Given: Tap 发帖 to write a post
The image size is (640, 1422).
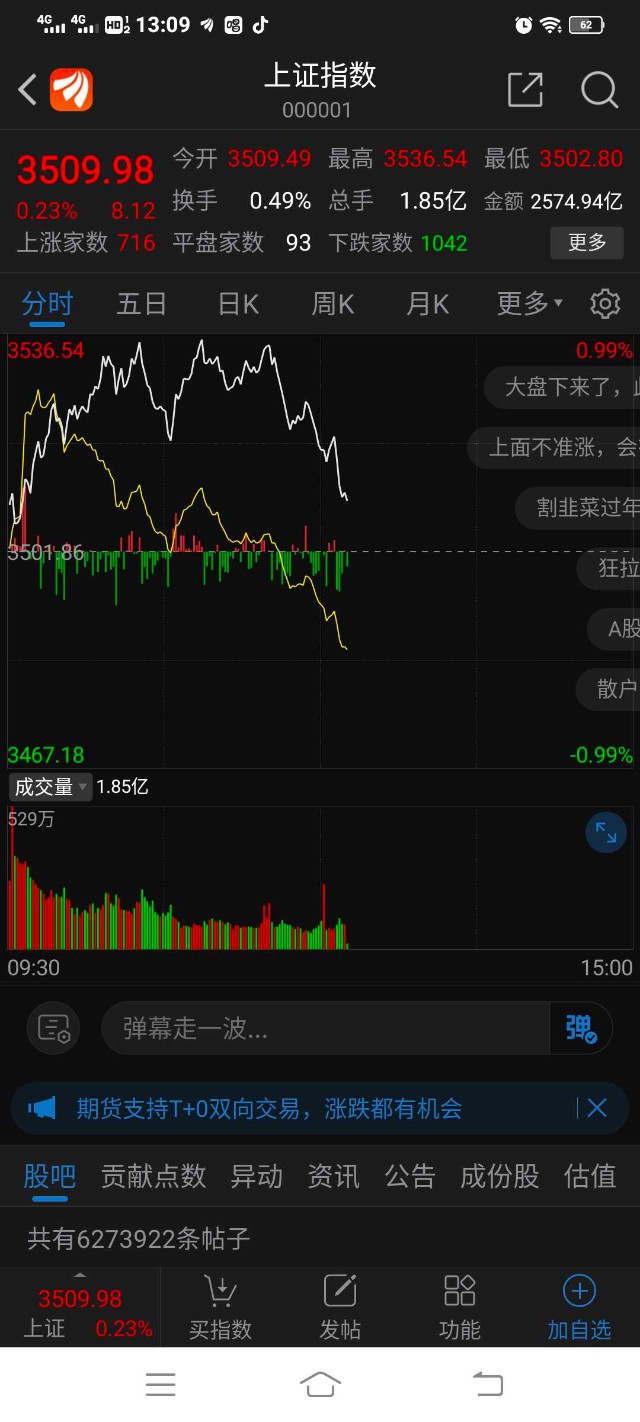Looking at the screenshot, I should click(340, 1308).
